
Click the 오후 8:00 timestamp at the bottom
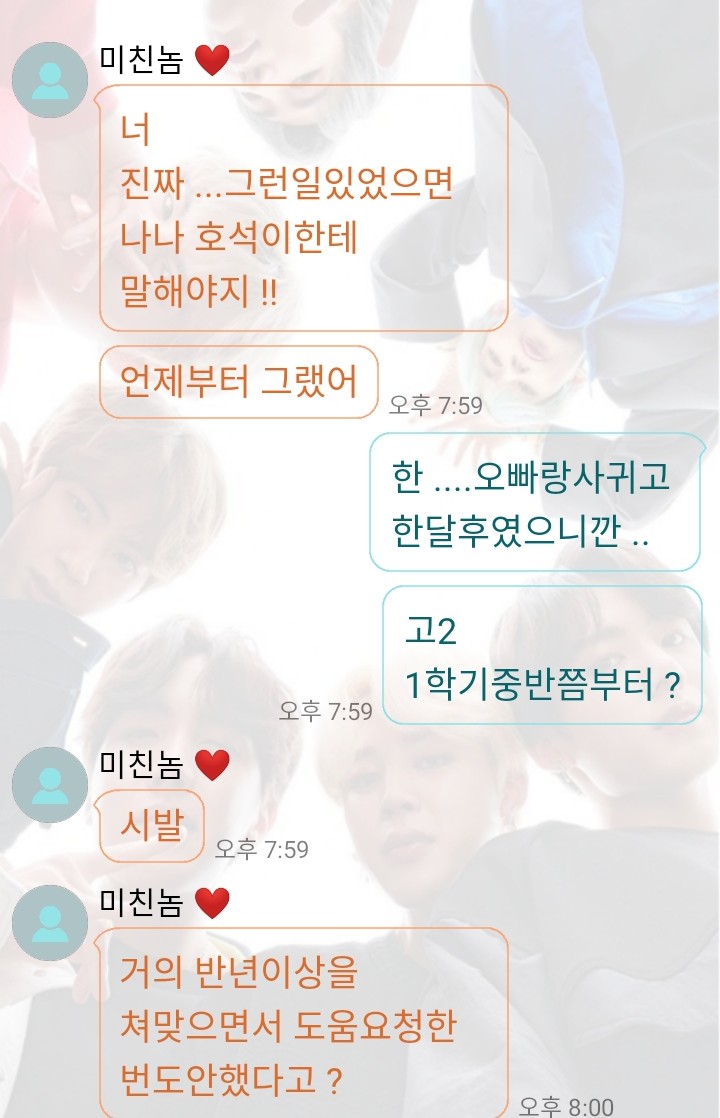coord(568,1104)
